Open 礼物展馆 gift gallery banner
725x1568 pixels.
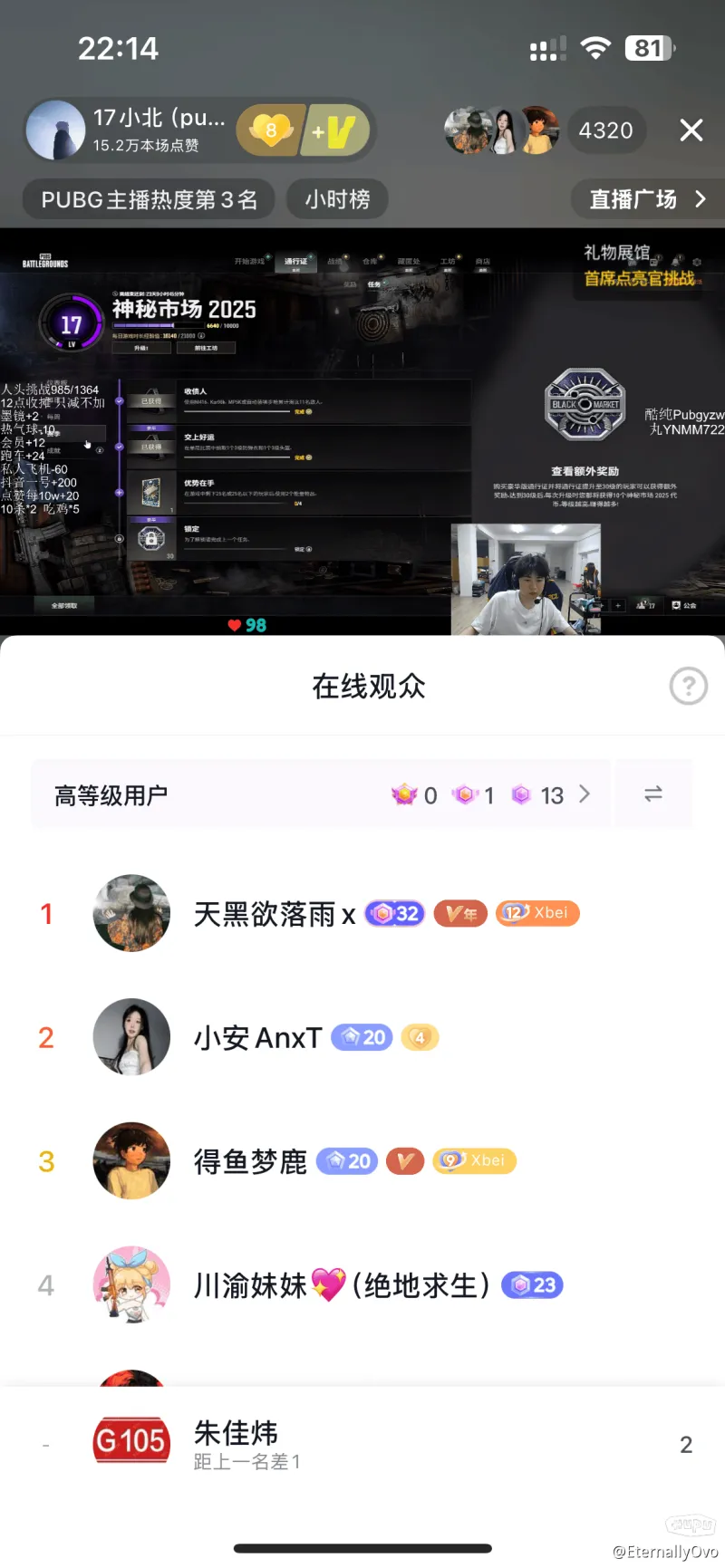click(x=638, y=265)
